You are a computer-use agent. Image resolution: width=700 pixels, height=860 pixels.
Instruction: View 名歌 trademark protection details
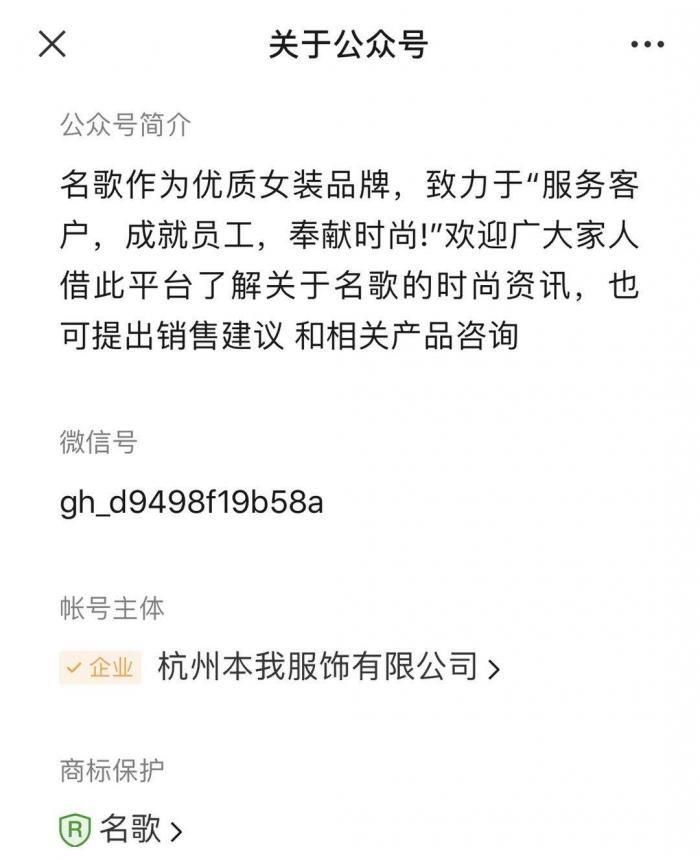click(130, 829)
